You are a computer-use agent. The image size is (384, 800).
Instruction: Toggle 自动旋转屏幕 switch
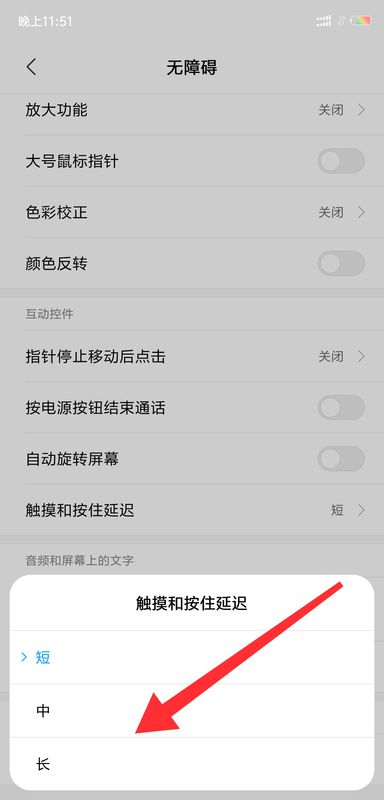click(341, 459)
